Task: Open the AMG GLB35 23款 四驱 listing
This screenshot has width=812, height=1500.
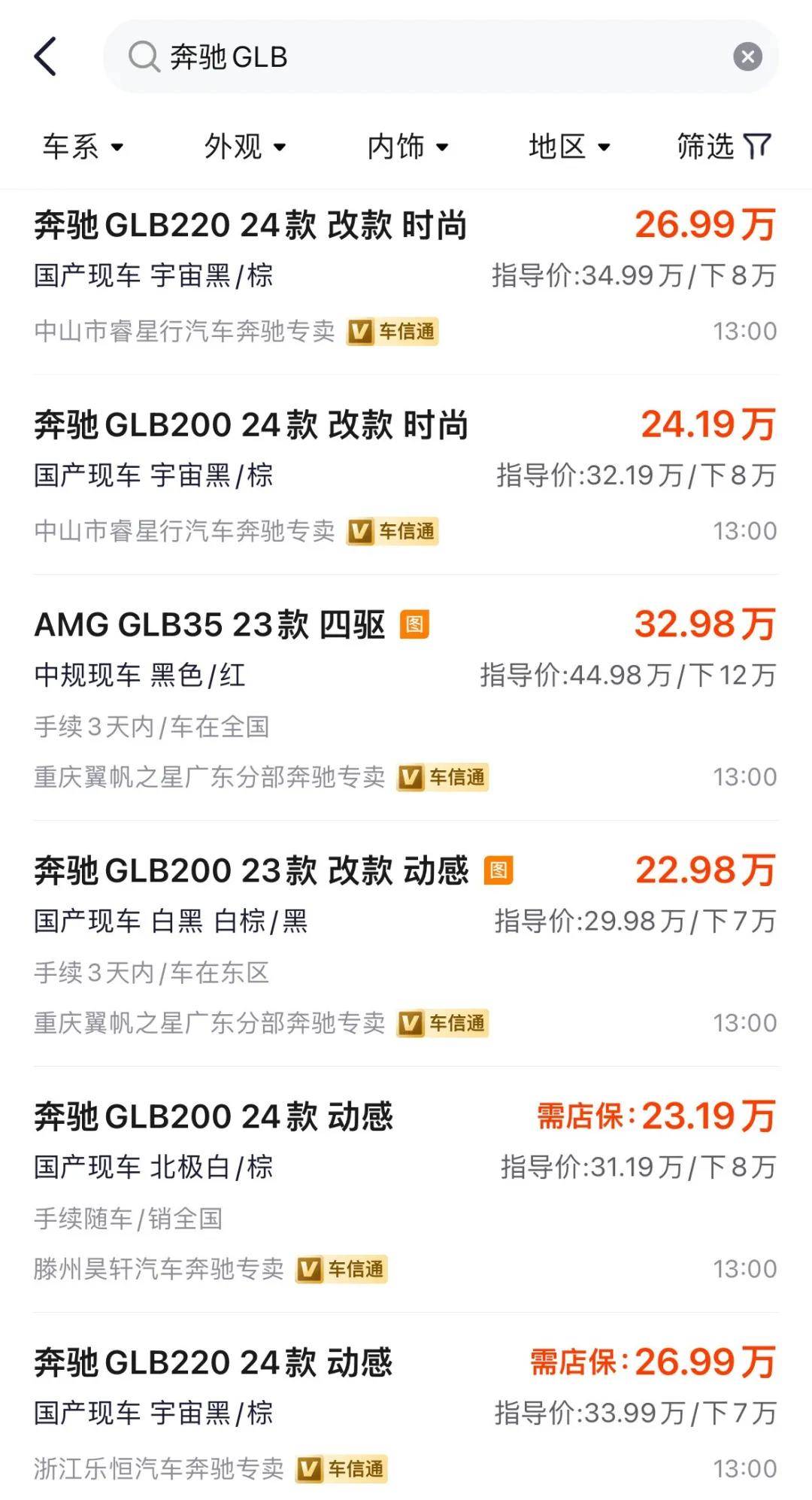Action: [212, 625]
